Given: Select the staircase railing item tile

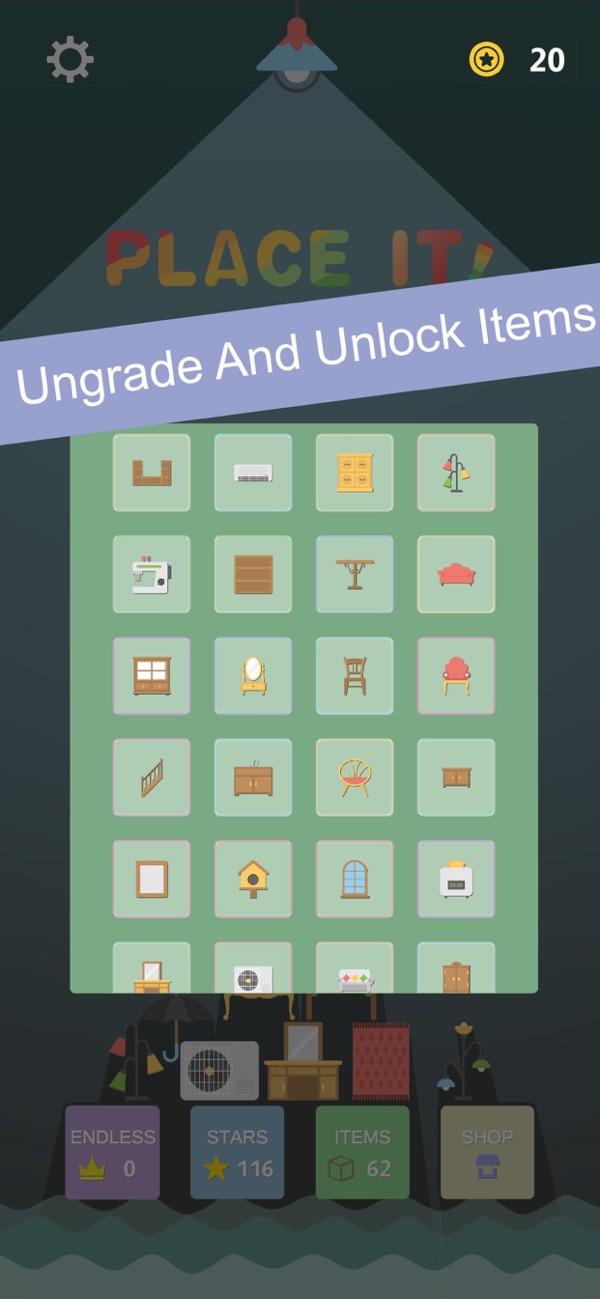Looking at the screenshot, I should tap(151, 778).
